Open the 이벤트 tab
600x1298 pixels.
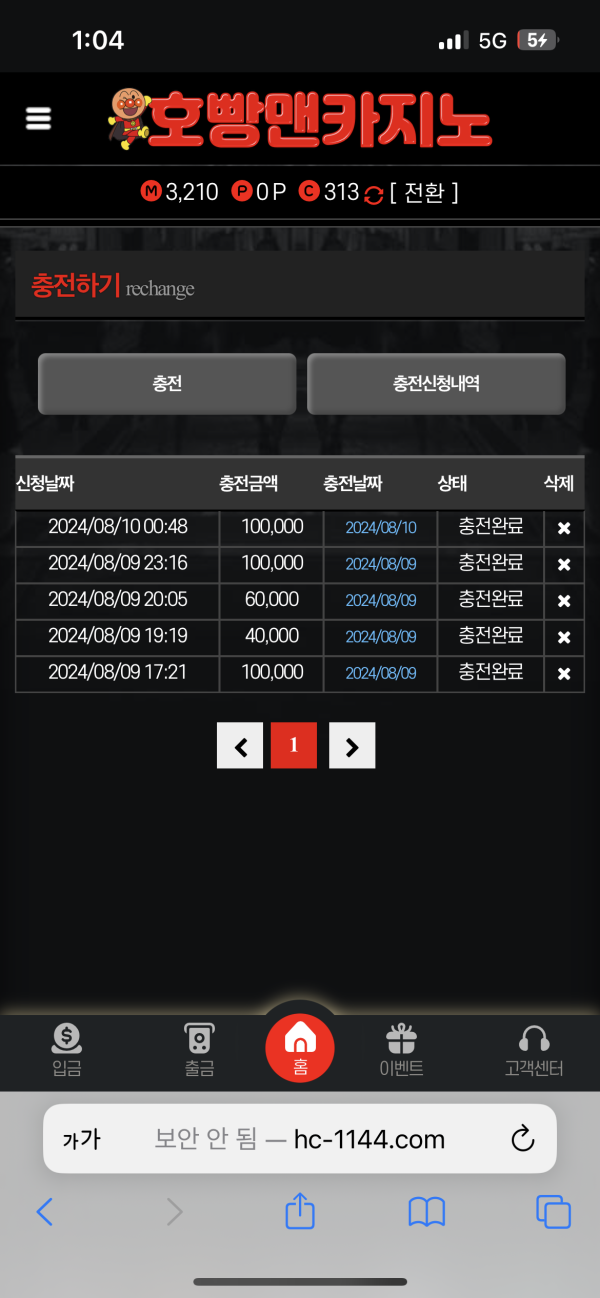[x=401, y=1050]
